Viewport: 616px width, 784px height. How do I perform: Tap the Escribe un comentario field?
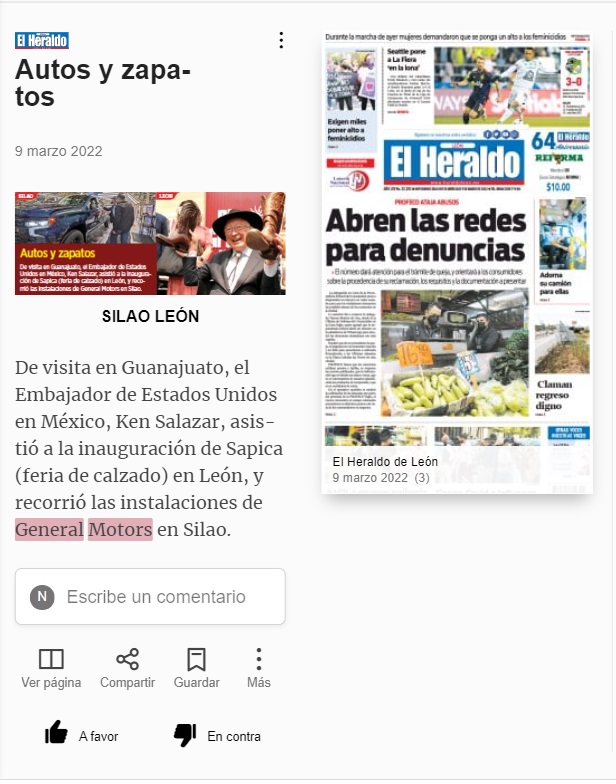pyautogui.click(x=150, y=596)
